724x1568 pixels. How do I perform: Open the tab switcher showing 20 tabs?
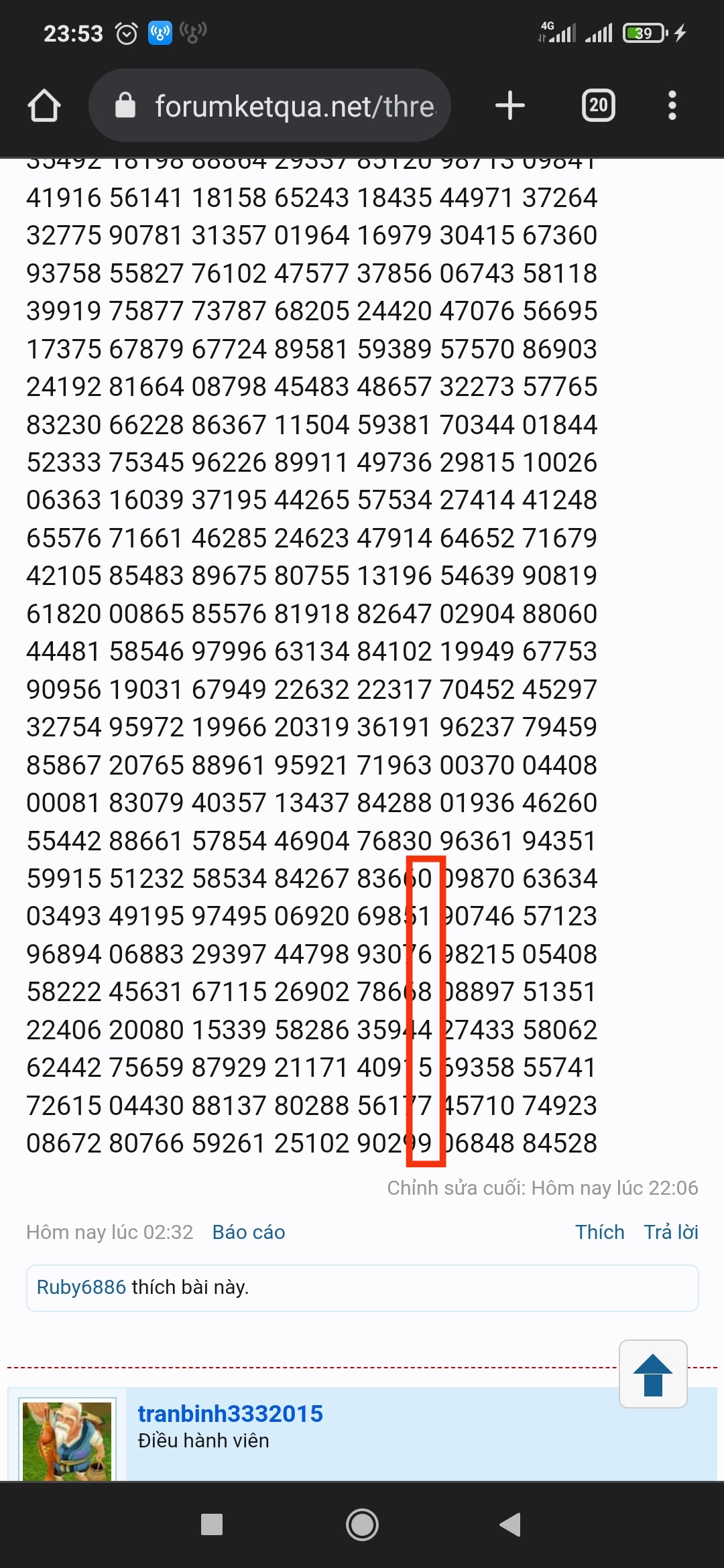(x=599, y=105)
